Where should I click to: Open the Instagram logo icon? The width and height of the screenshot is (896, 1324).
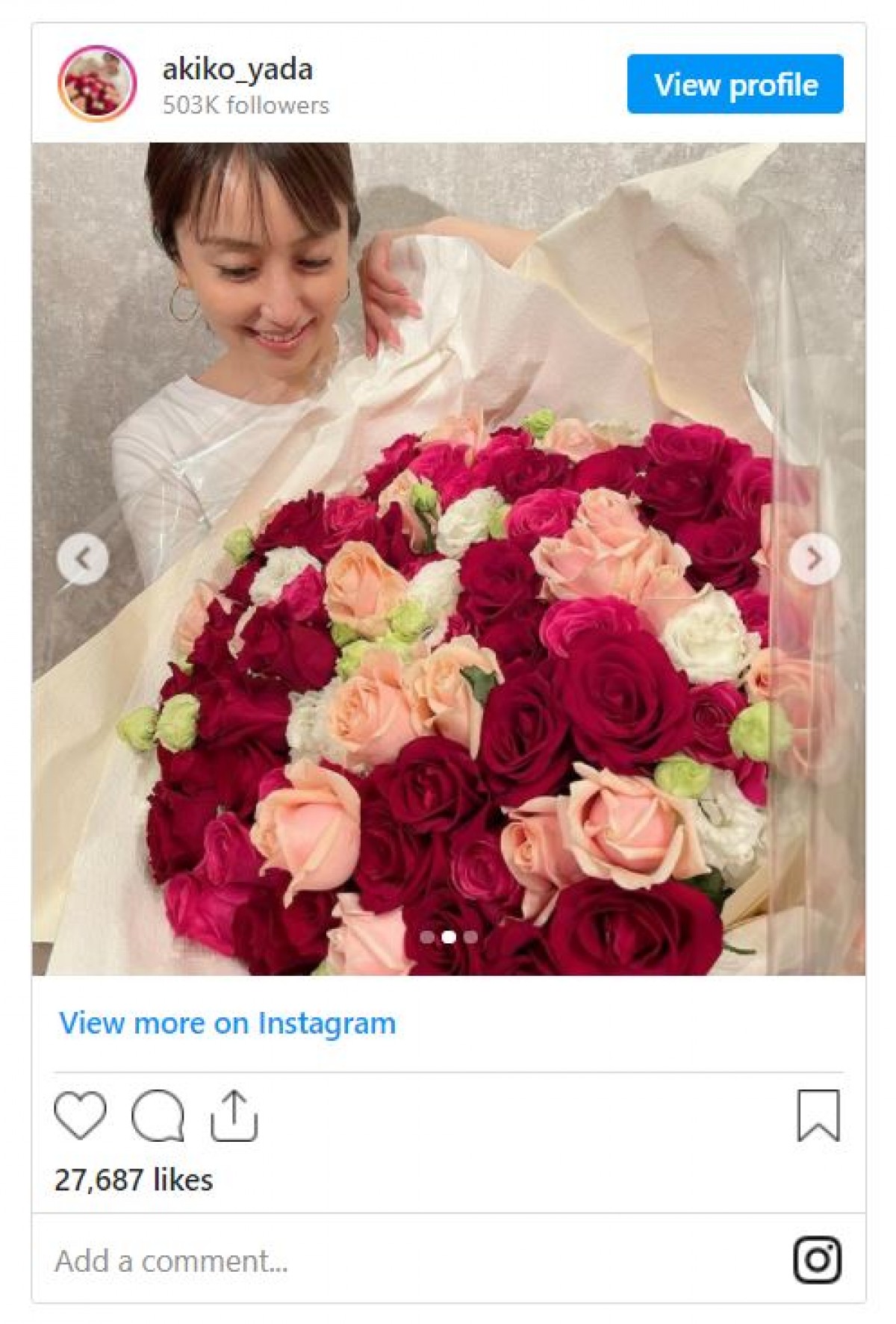tap(817, 1261)
